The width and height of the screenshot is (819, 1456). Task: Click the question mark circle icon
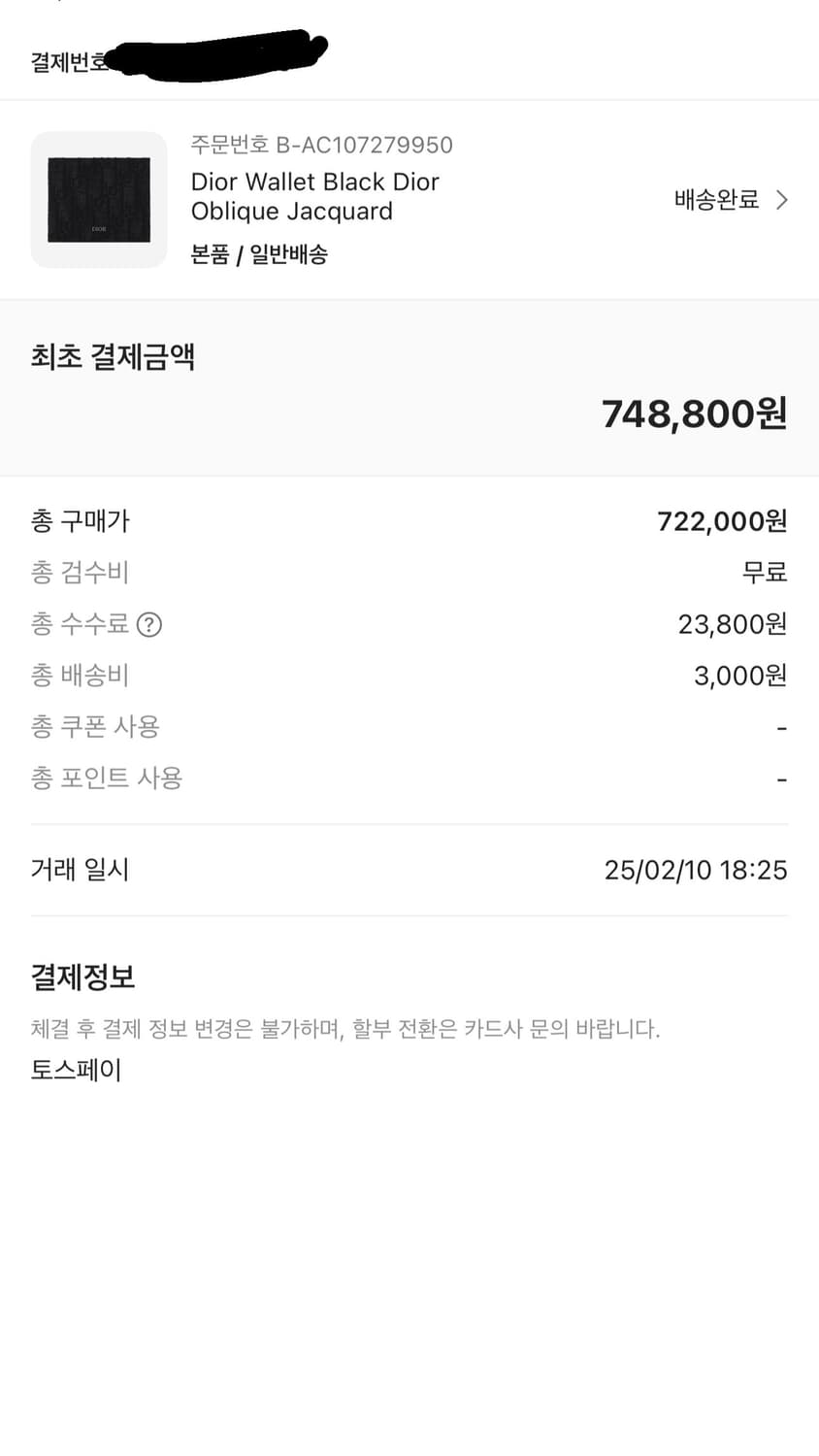[149, 624]
